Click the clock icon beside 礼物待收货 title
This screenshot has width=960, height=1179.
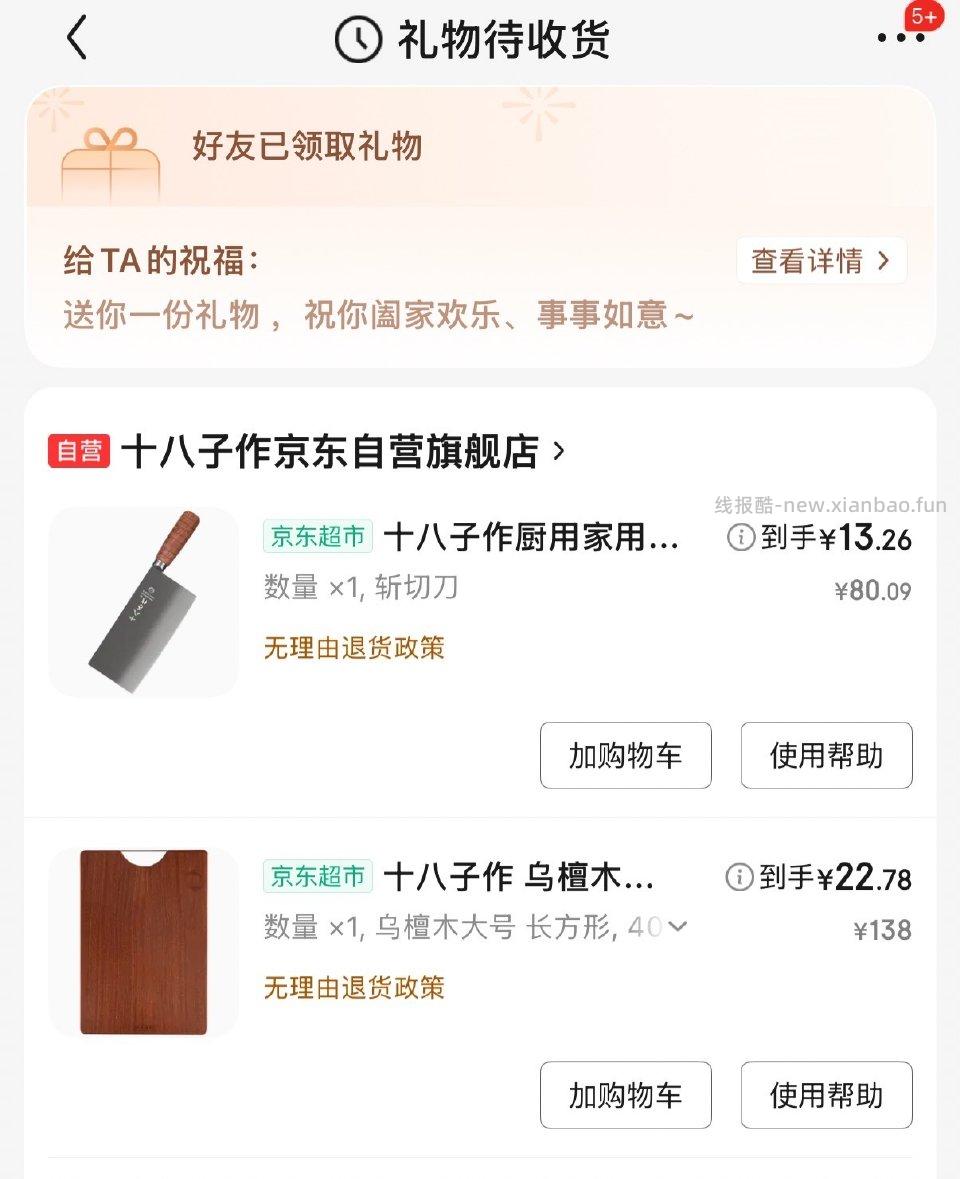tap(357, 36)
